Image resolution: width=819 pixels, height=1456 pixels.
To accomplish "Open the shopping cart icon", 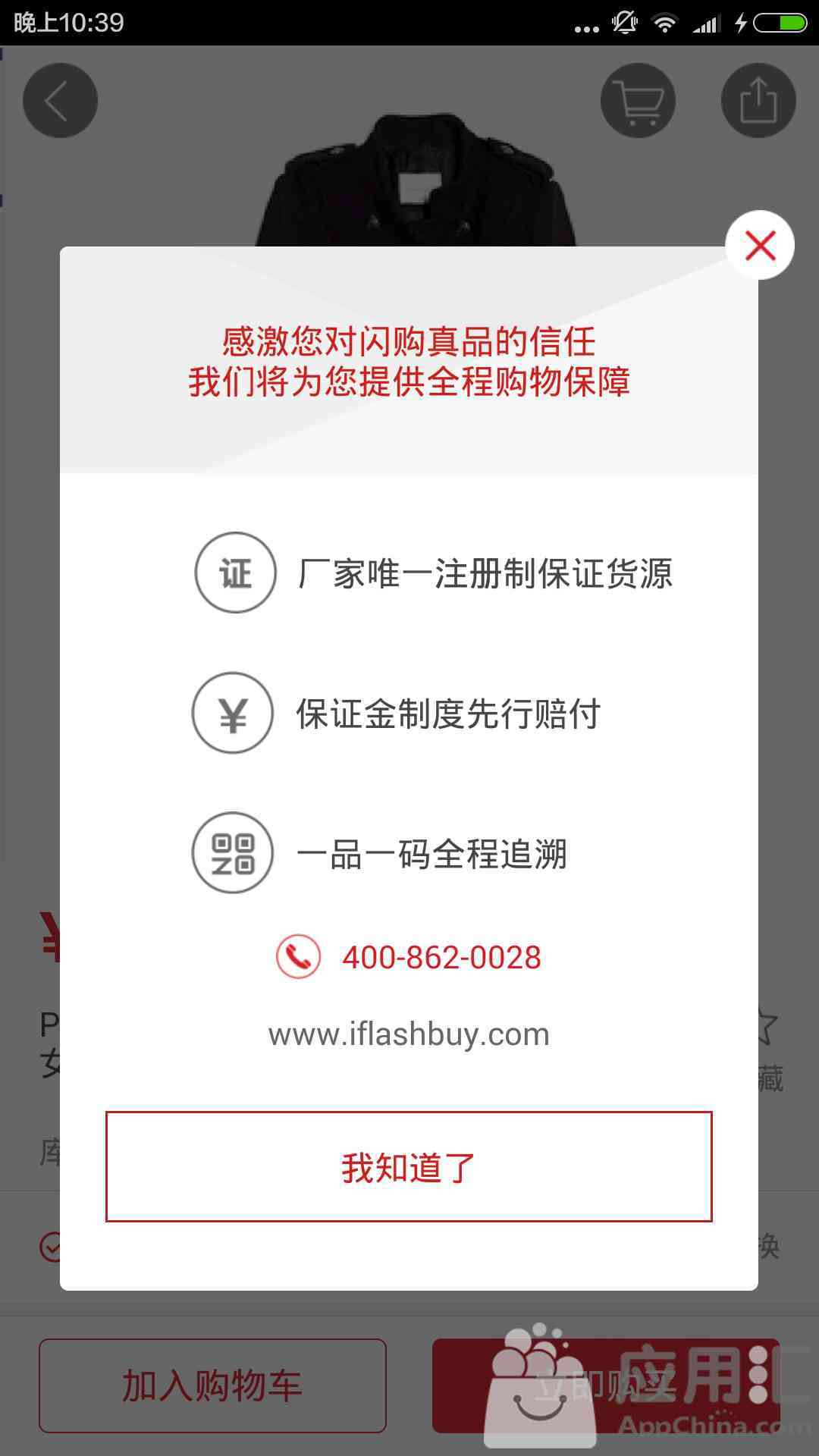I will pyautogui.click(x=638, y=101).
